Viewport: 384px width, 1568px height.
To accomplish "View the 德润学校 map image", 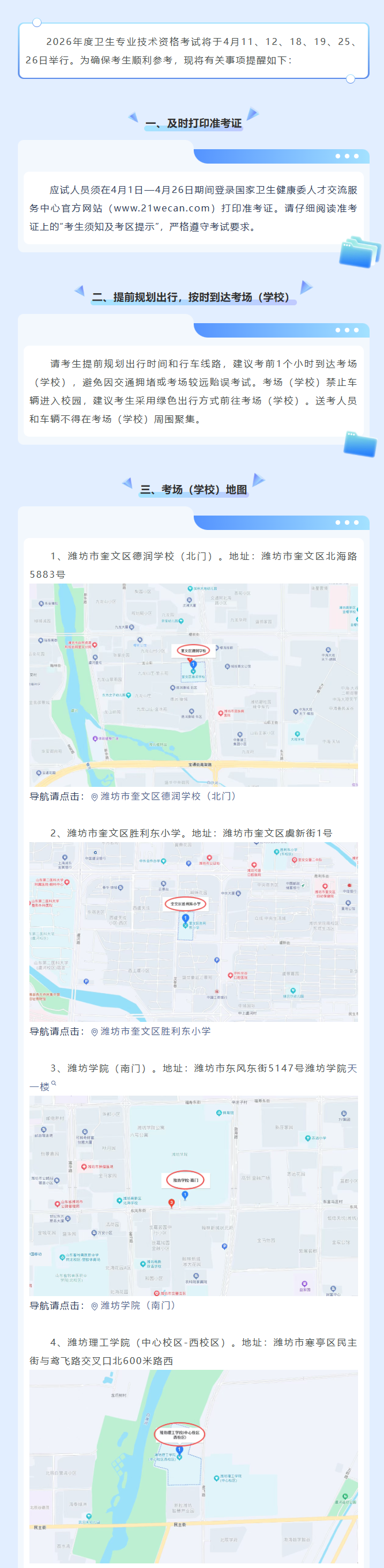I will 193,685.
